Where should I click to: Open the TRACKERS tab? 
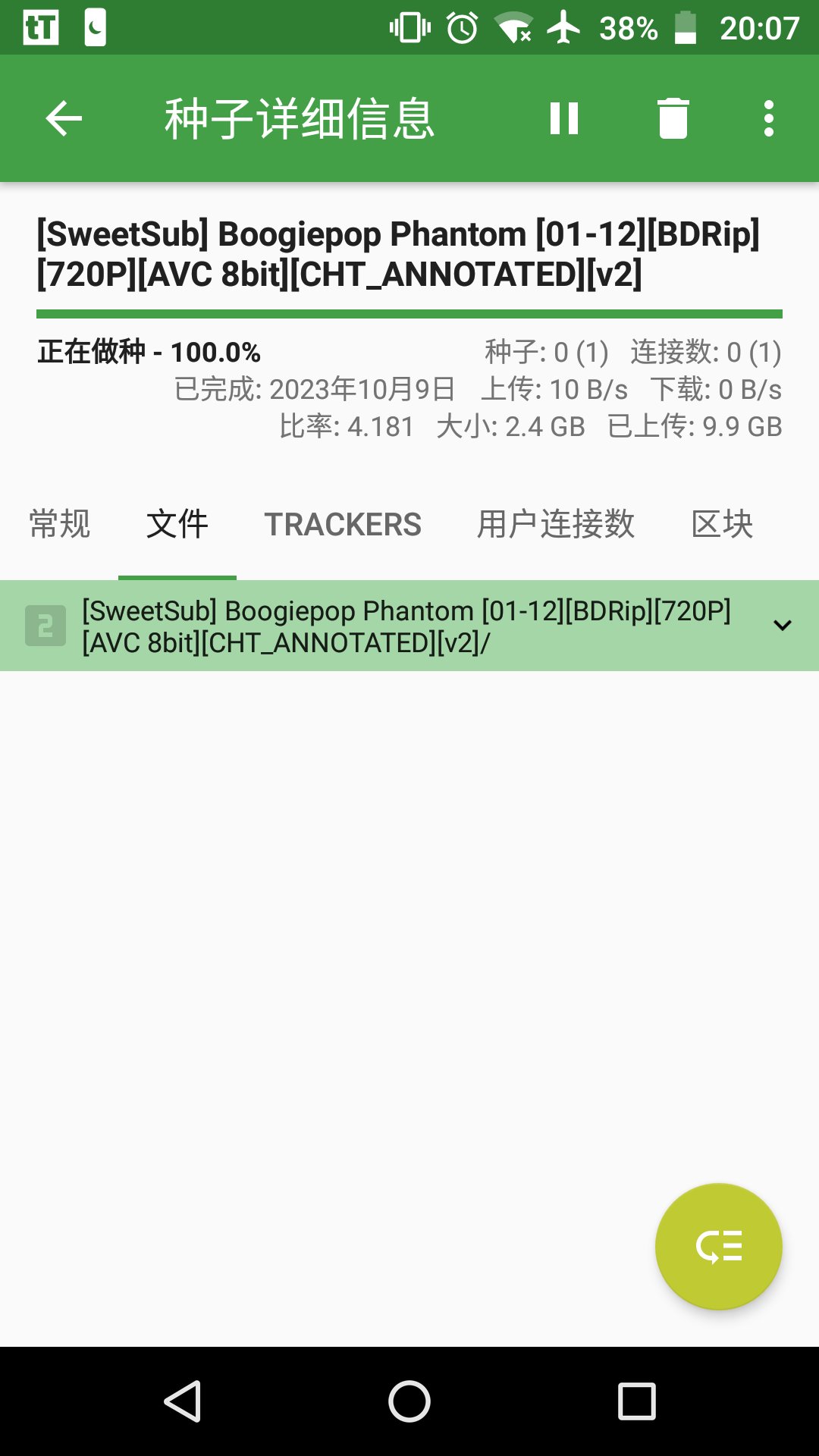click(x=343, y=524)
